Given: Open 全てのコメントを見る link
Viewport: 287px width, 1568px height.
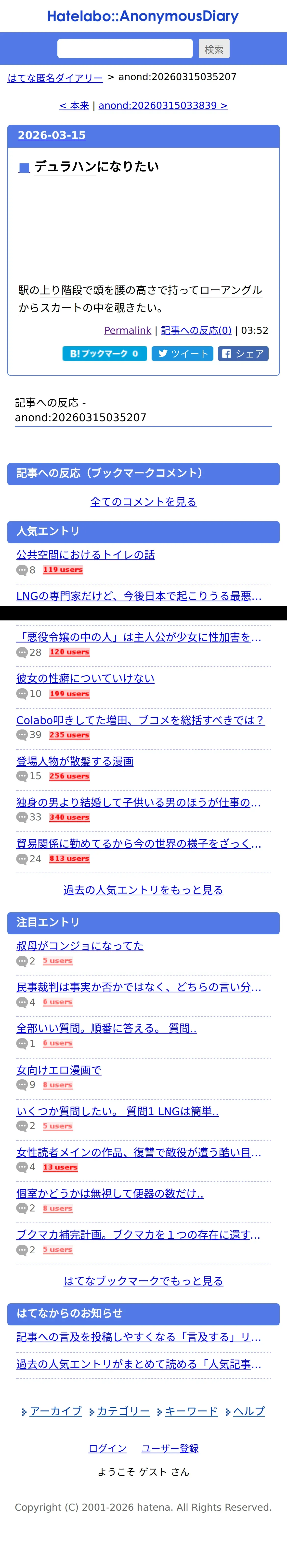Looking at the screenshot, I should 143,502.
